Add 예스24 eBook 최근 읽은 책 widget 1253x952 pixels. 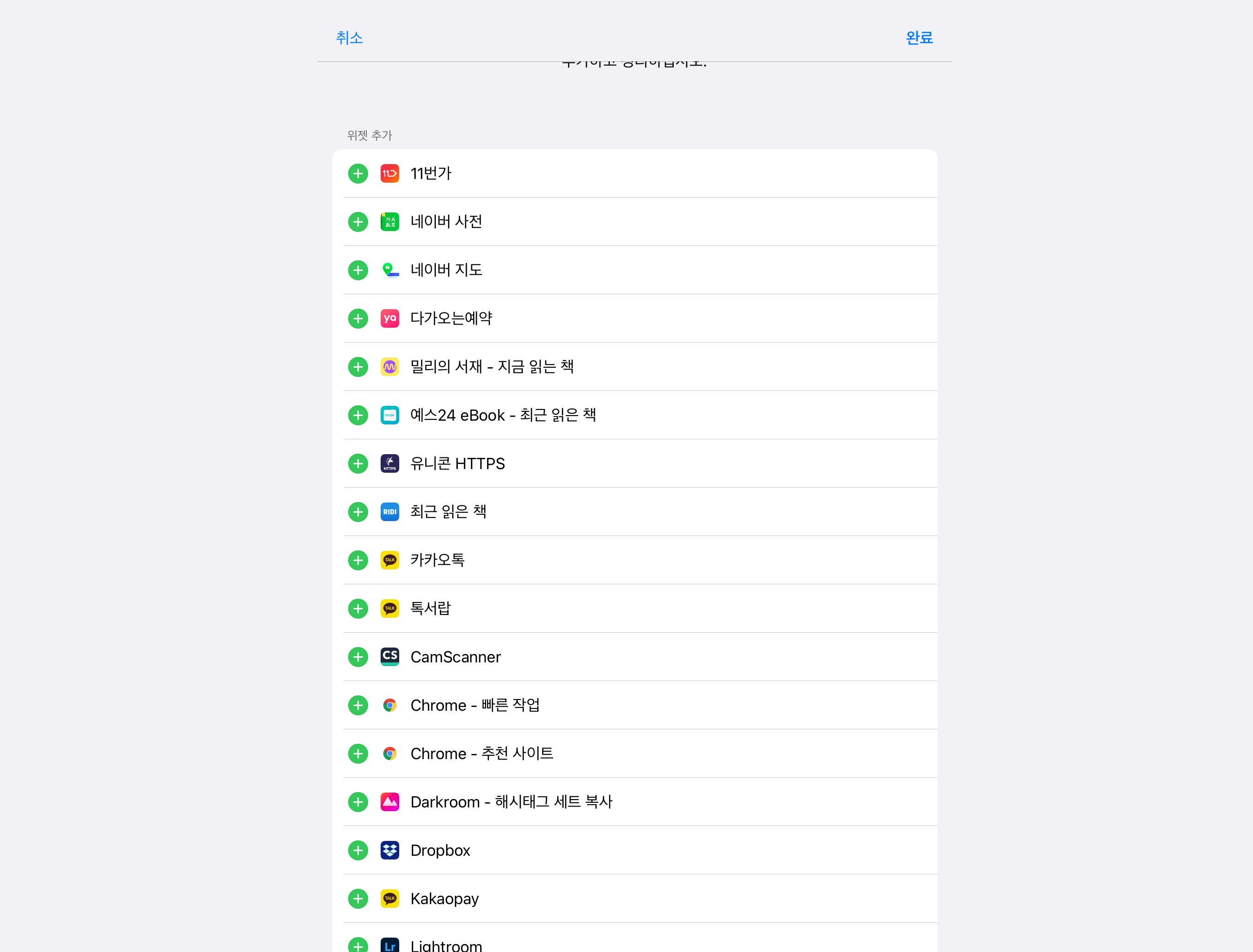pos(358,416)
